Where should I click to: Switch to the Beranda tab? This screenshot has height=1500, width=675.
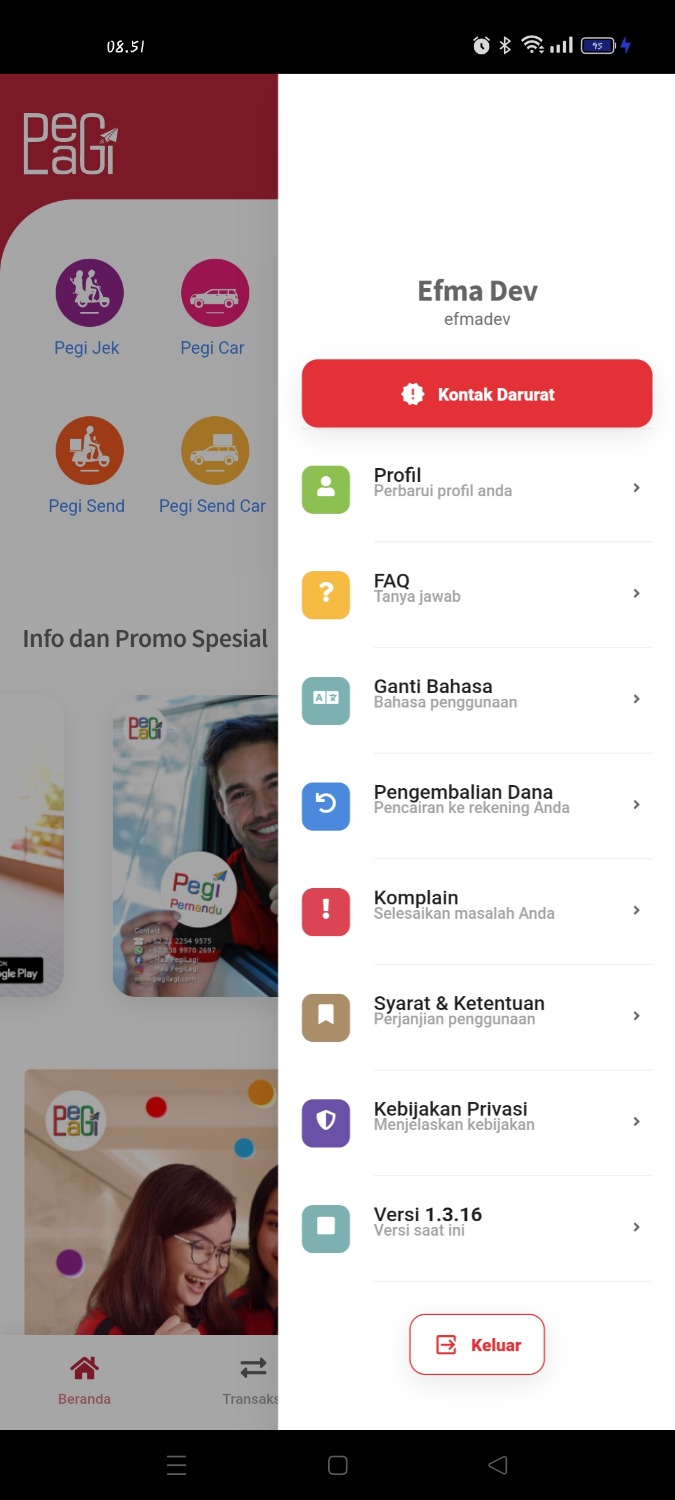(x=84, y=1380)
